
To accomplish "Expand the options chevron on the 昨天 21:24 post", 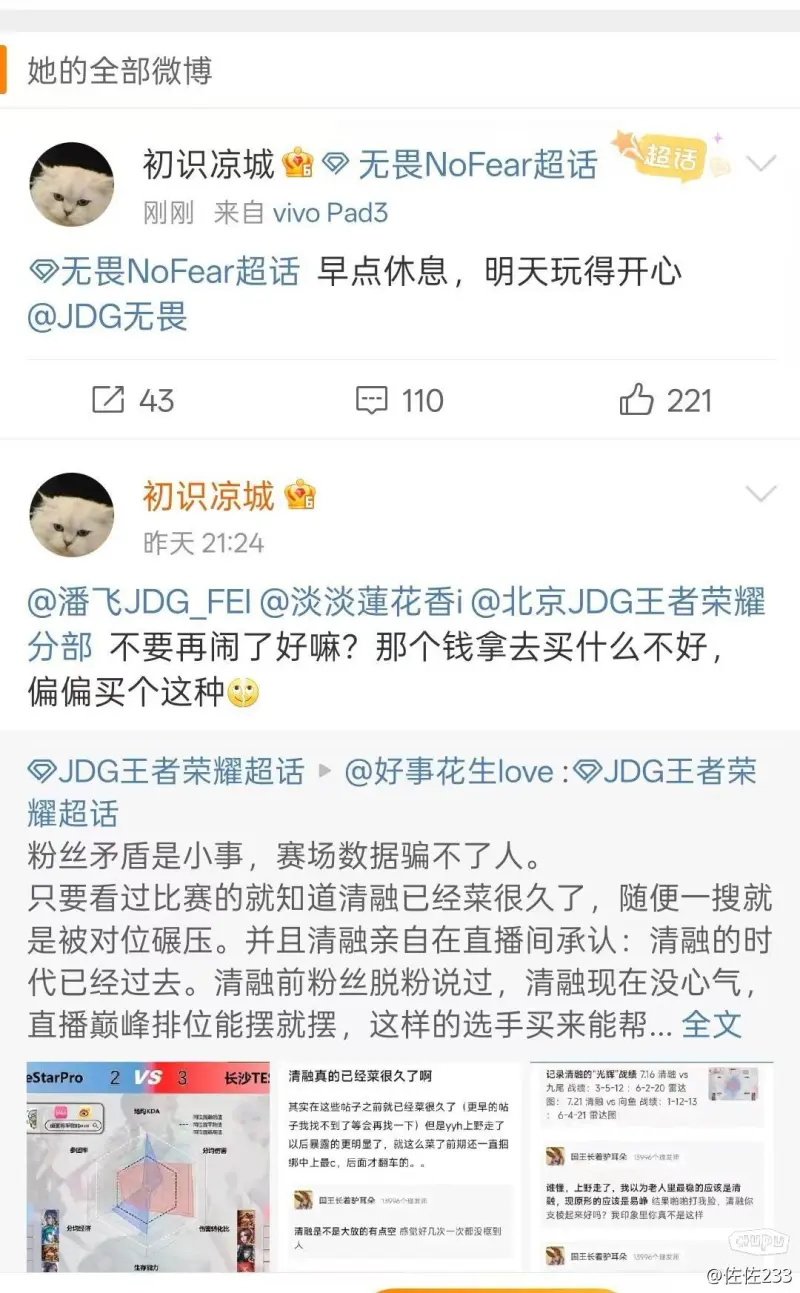I will 762,494.
